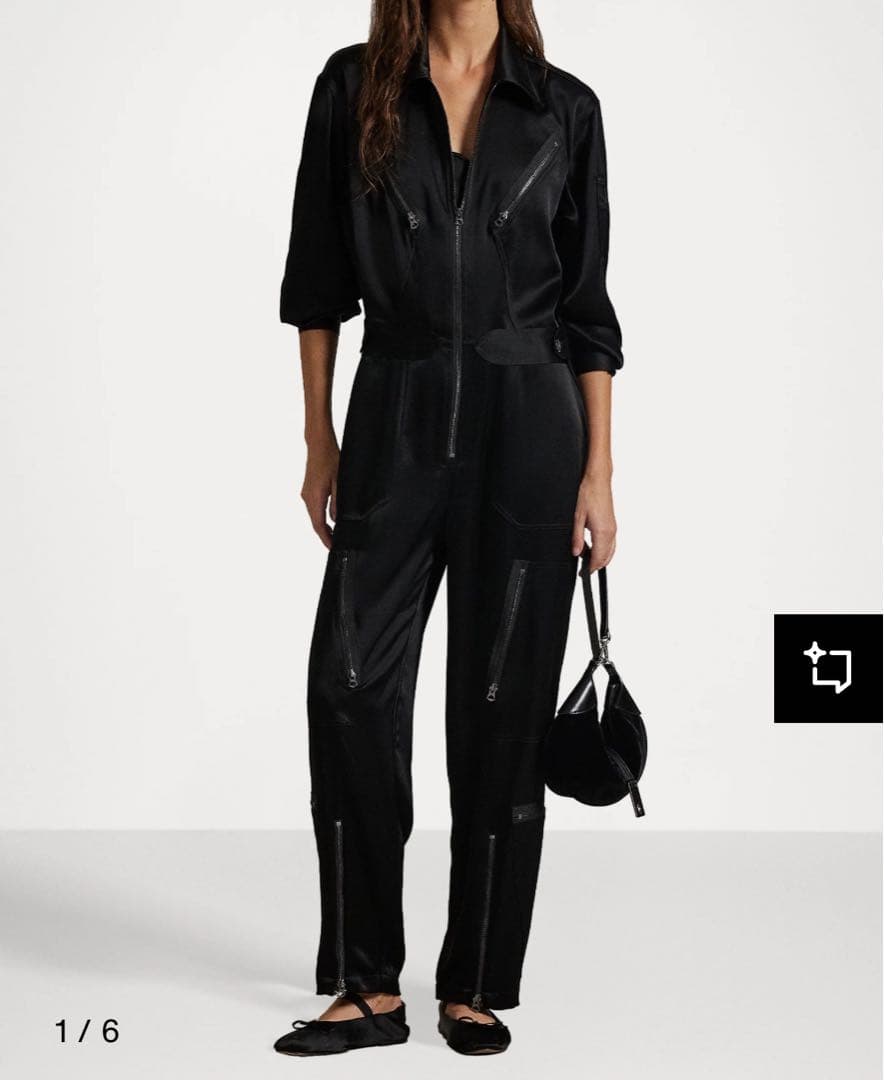The width and height of the screenshot is (884, 1080).
Task: Open the sparkle chat assistant button
Action: [828, 668]
